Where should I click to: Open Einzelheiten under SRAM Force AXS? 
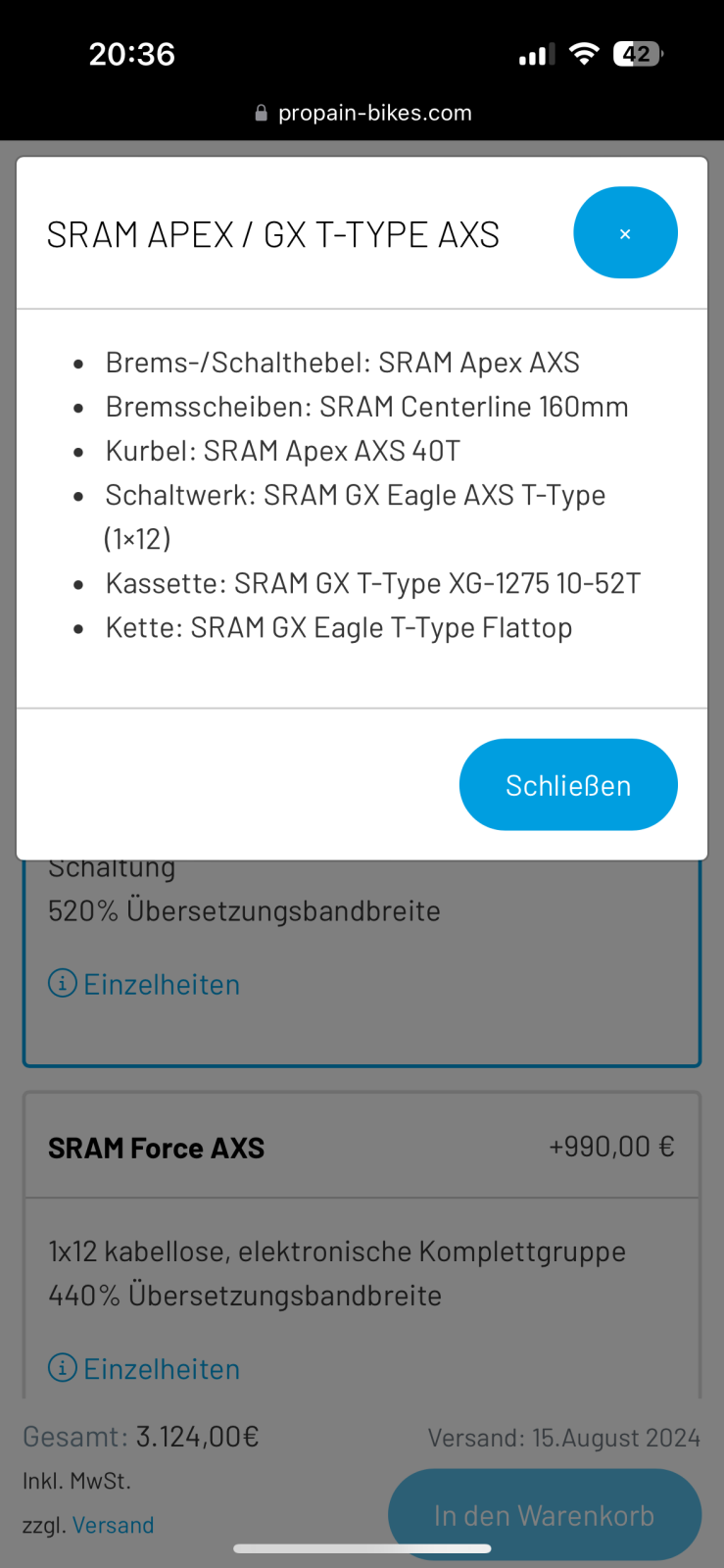coord(145,1369)
